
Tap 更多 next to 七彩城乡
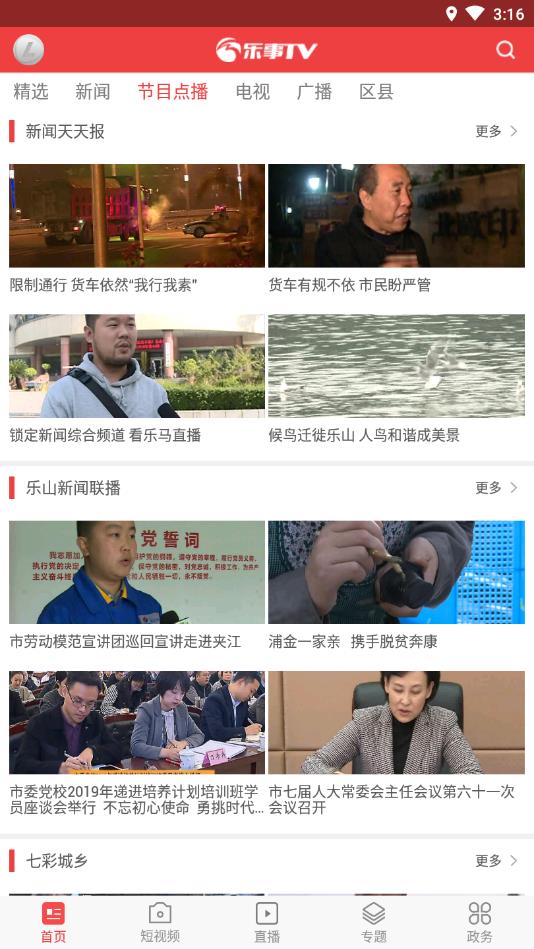(x=496, y=860)
